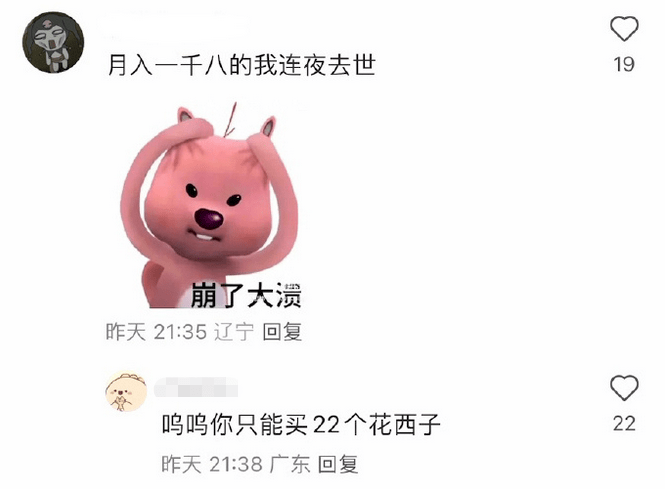Open the first commenter's dark avatar
Image resolution: width=665 pixels, height=489 pixels.
53,43
